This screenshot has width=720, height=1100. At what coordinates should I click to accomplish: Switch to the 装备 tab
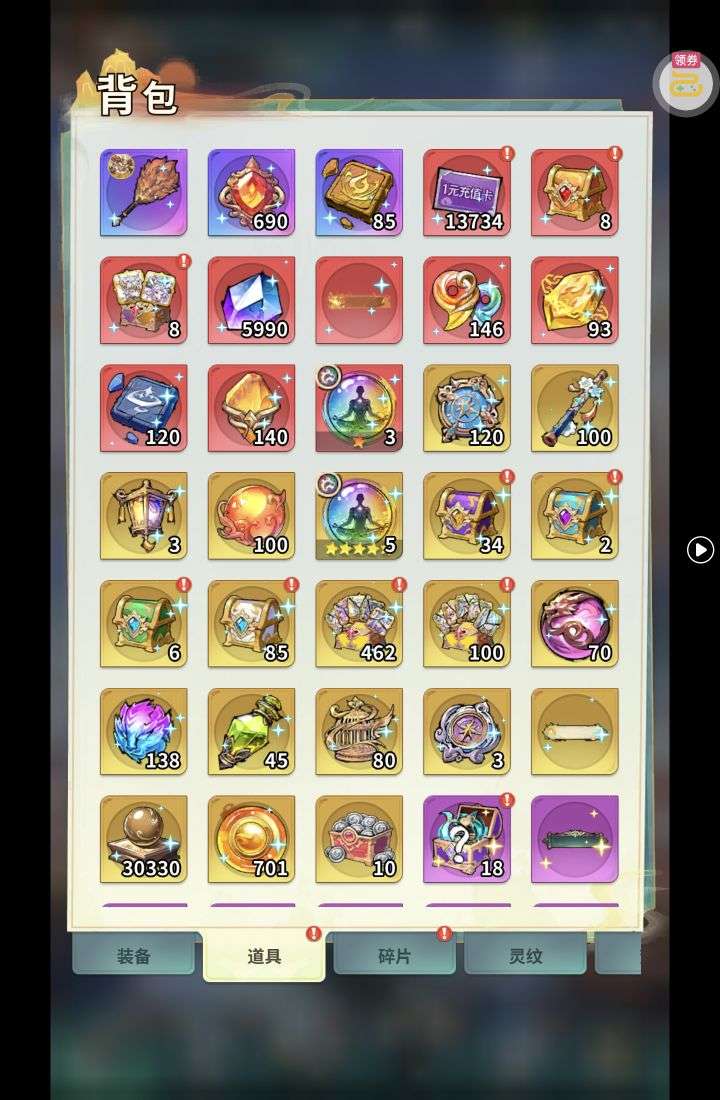133,955
